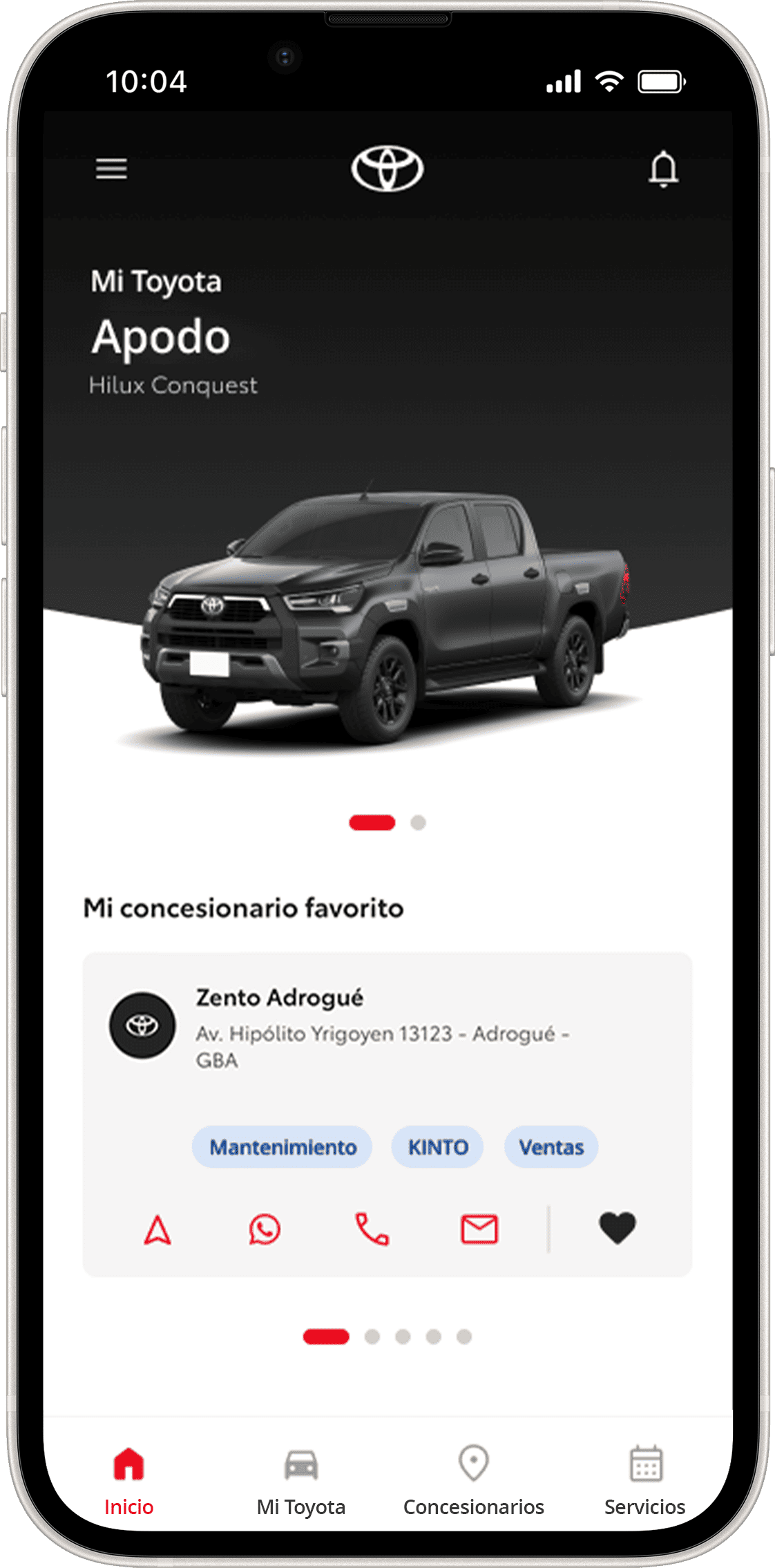775x1568 pixels.
Task: Message Zento Adrogué on WhatsApp
Action: tap(265, 1230)
